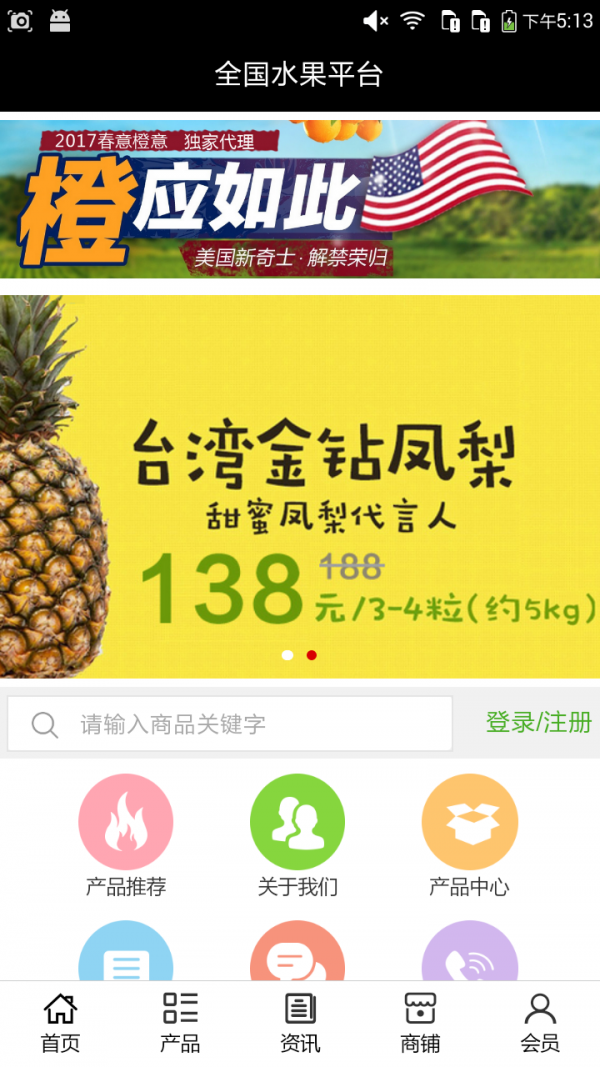Switch to the 资讯 news tab

click(300, 1023)
